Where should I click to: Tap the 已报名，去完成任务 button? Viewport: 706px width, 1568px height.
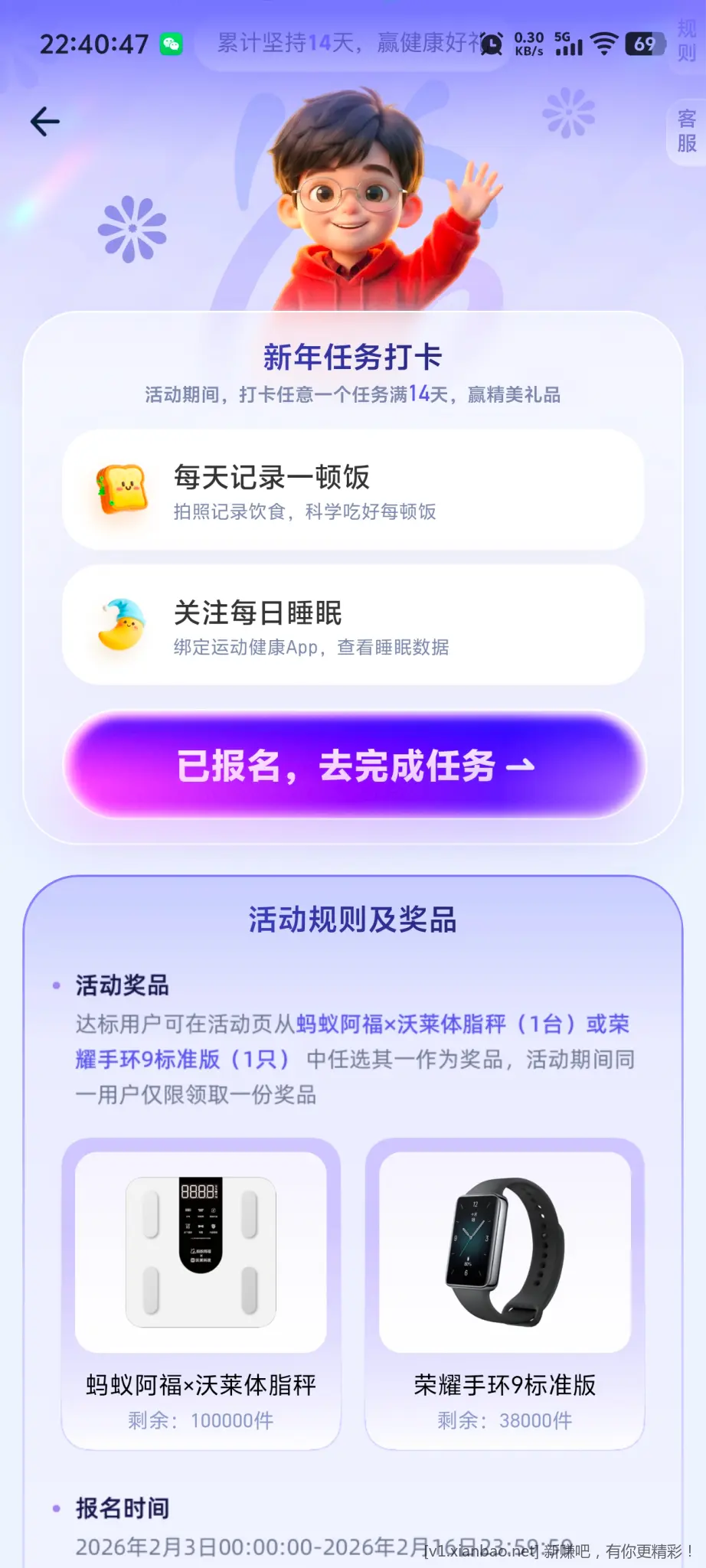(x=353, y=766)
